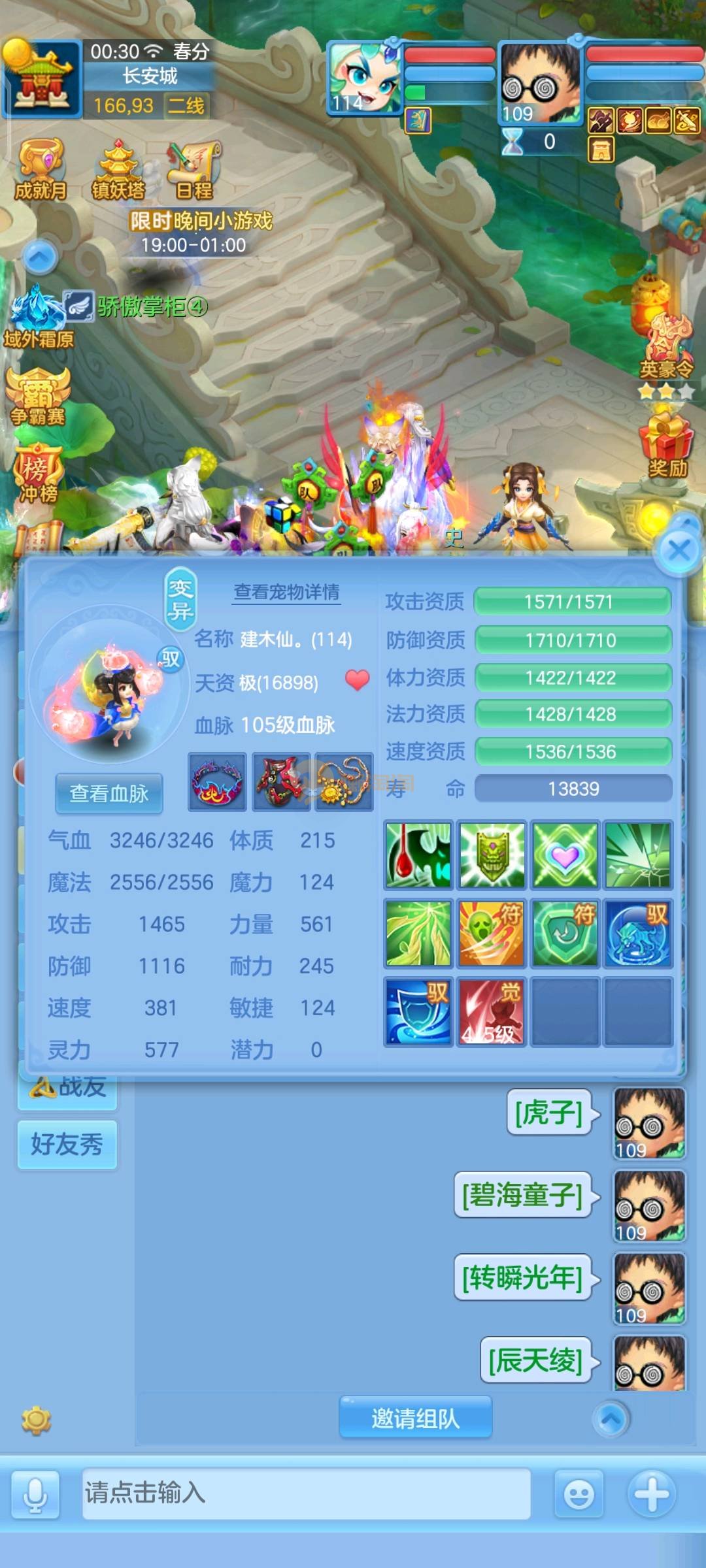Open the [辰天绫] pet link message
The height and width of the screenshot is (1568, 706).
point(536,1360)
